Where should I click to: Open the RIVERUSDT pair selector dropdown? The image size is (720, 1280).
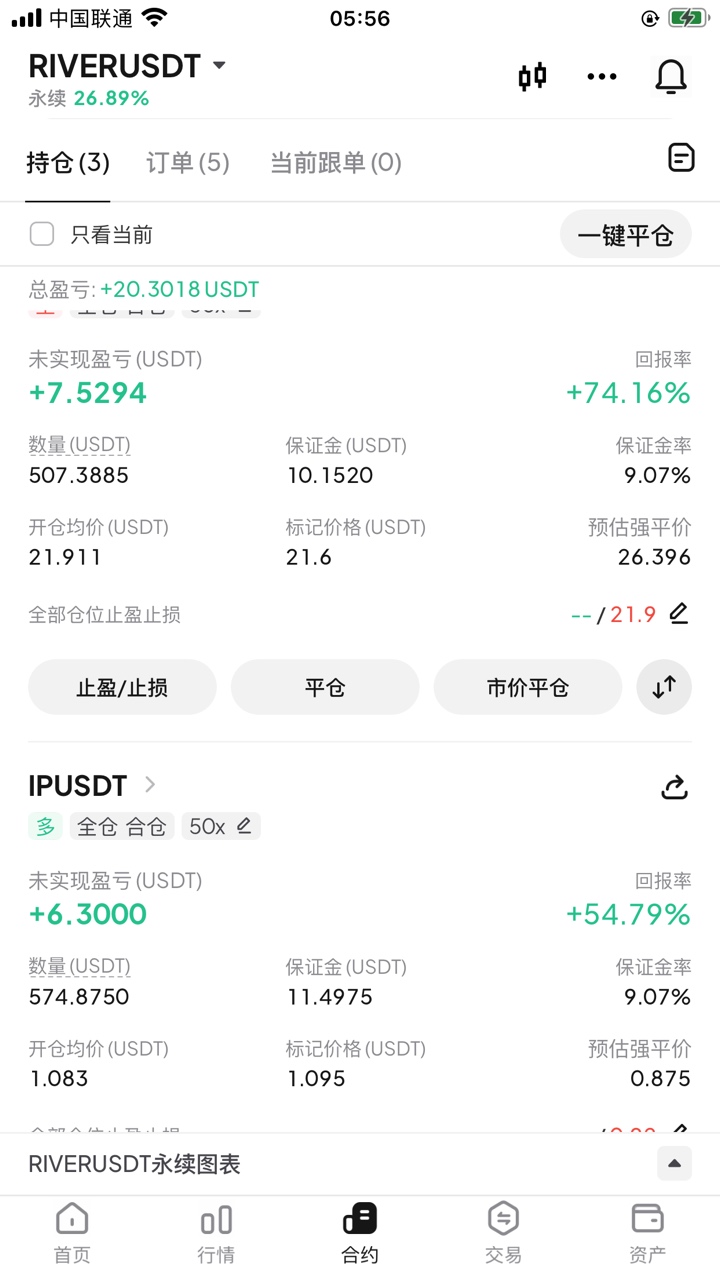[219, 66]
